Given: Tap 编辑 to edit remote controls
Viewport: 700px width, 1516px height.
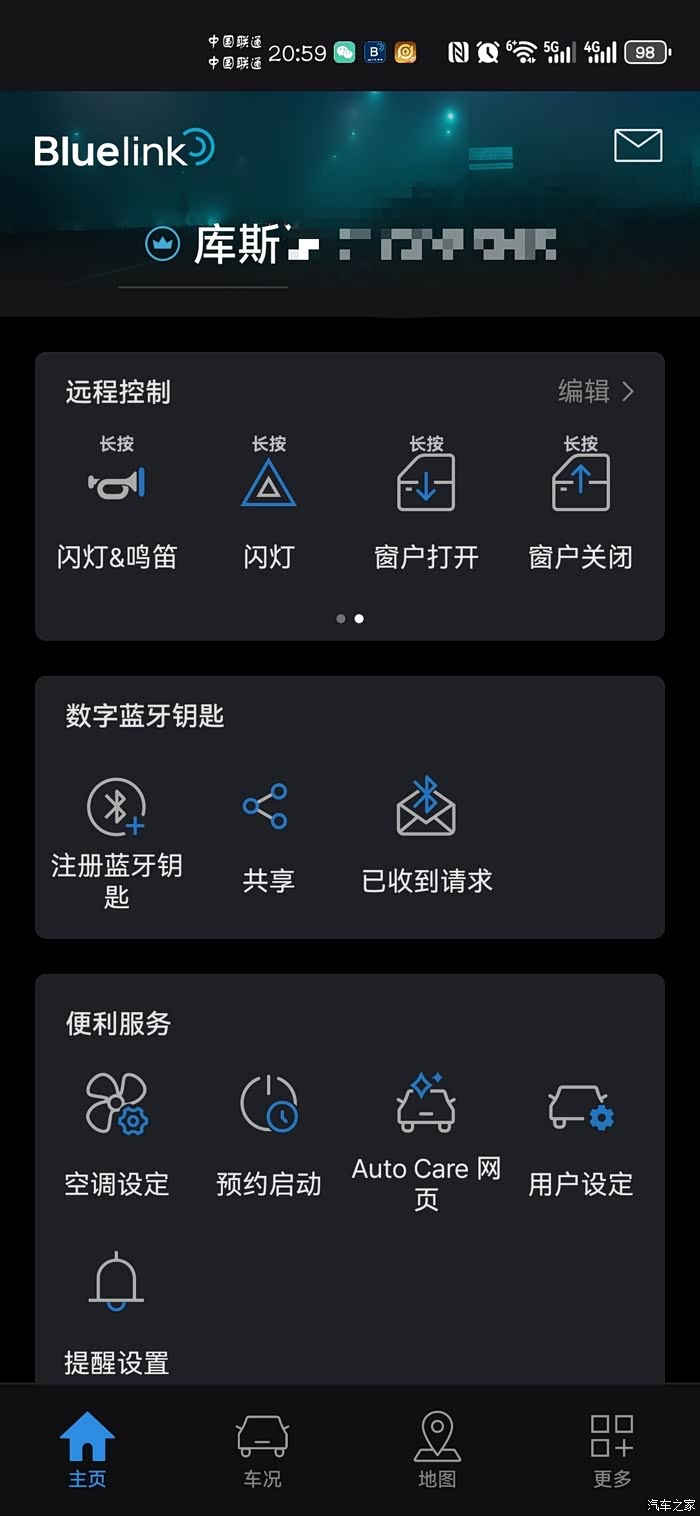Looking at the screenshot, I should coord(596,391).
